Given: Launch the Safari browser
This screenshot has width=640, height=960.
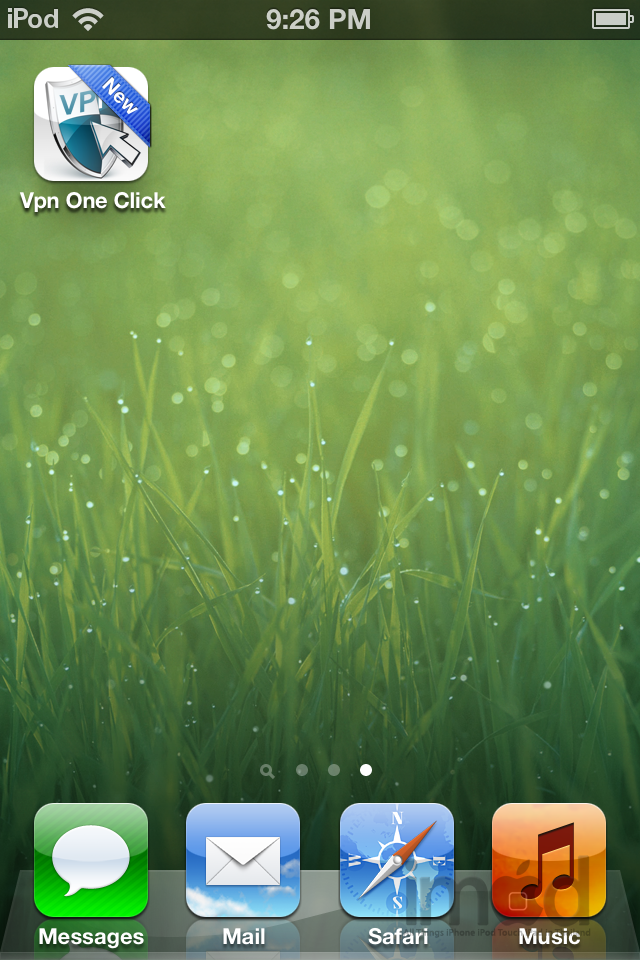Looking at the screenshot, I should pyautogui.click(x=397, y=860).
